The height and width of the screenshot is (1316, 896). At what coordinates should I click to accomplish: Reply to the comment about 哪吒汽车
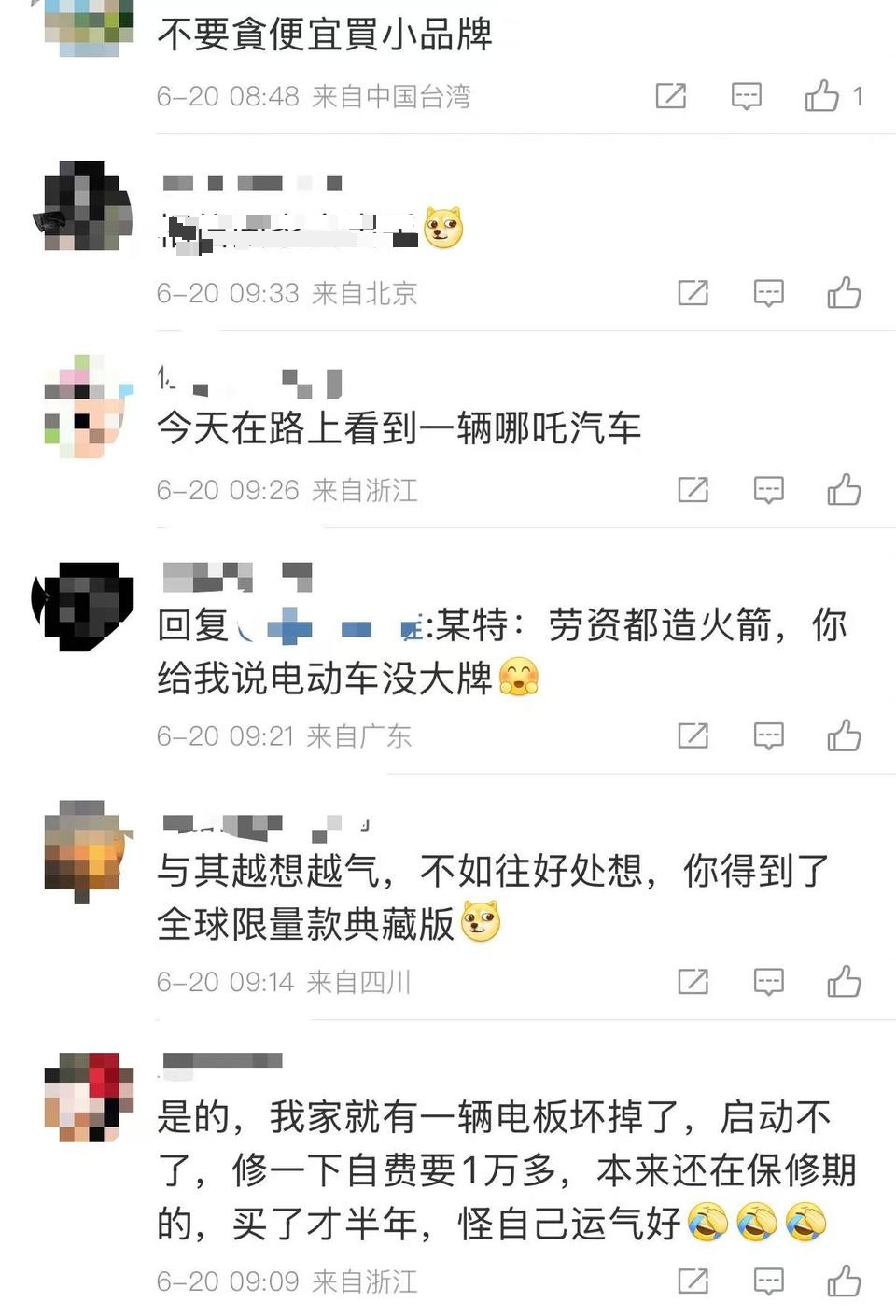[x=768, y=490]
